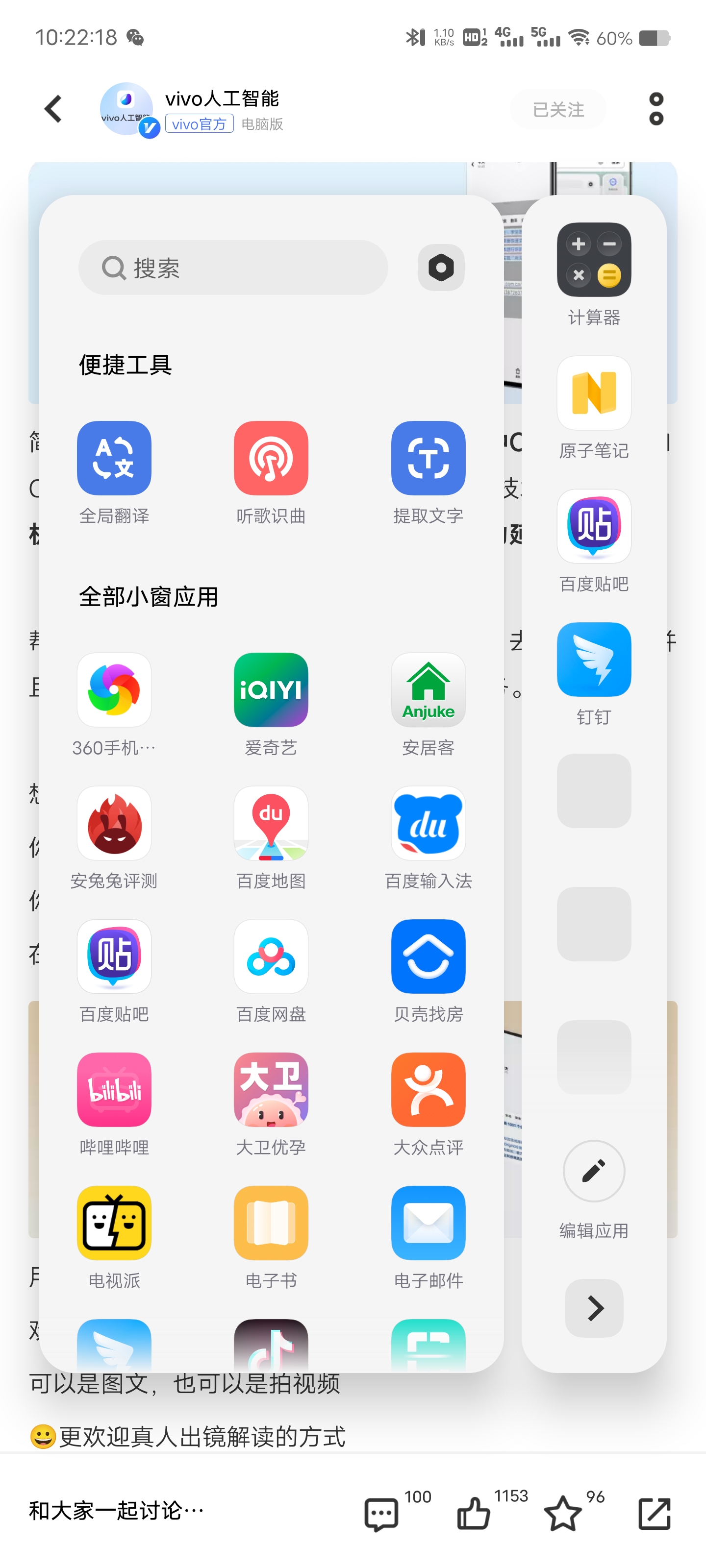The height and width of the screenshot is (1568, 706).
Task: Launch 哔哩哔哩
Action: pos(114,1090)
